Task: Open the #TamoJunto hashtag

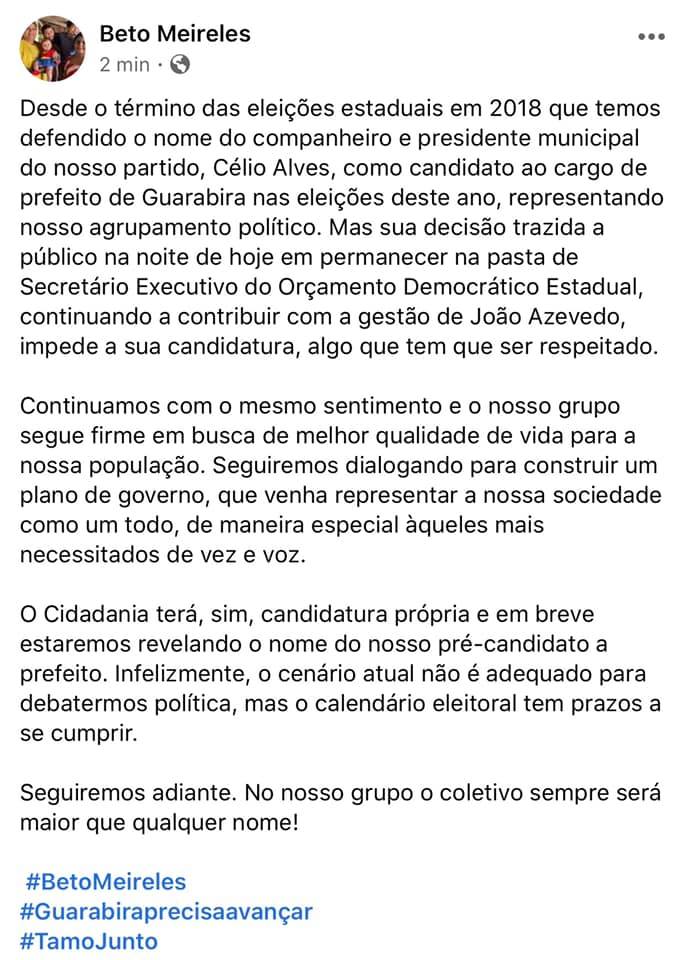Action: 89,941
